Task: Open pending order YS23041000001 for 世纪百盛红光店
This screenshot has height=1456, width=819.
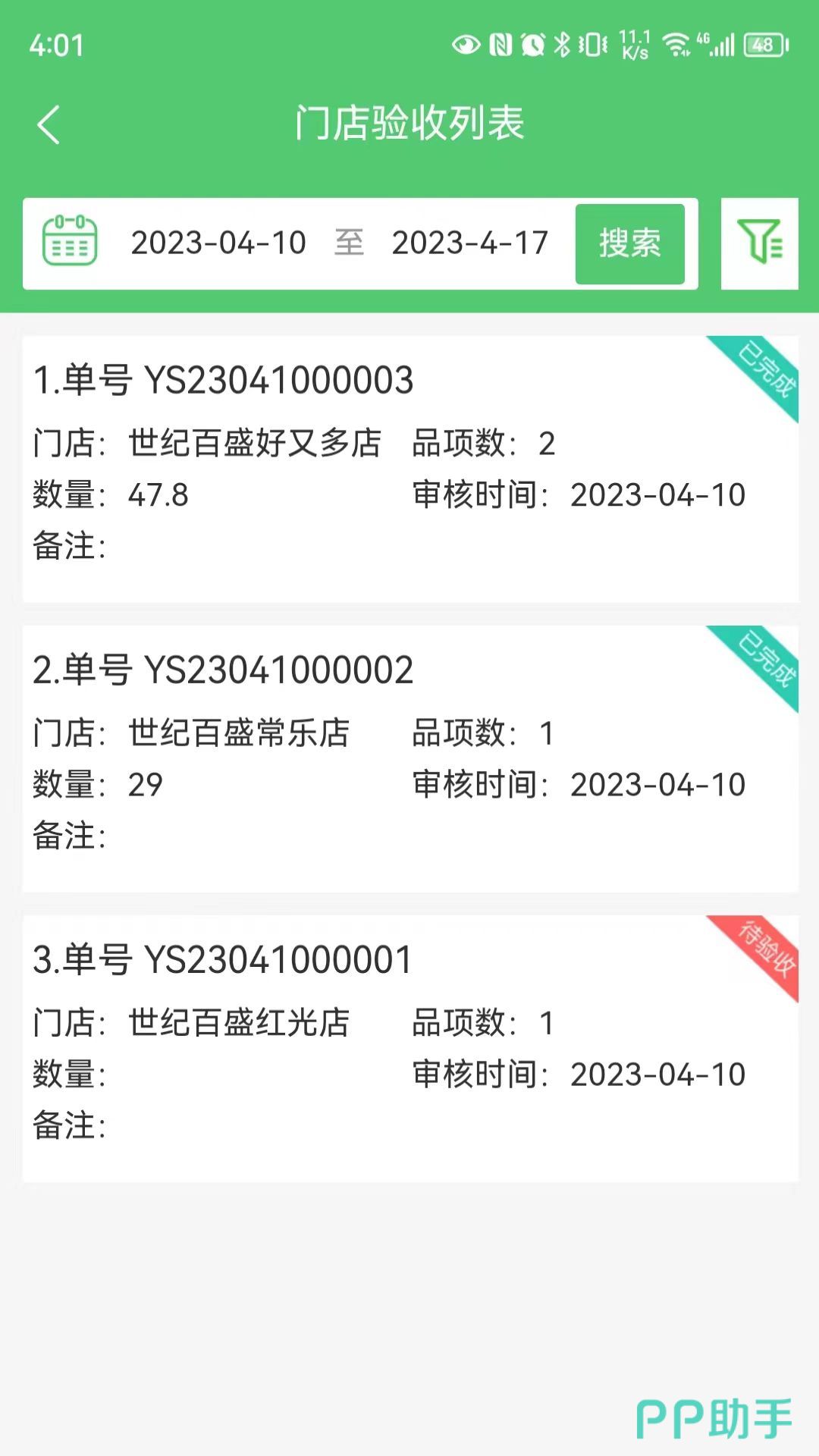Action: click(409, 1048)
